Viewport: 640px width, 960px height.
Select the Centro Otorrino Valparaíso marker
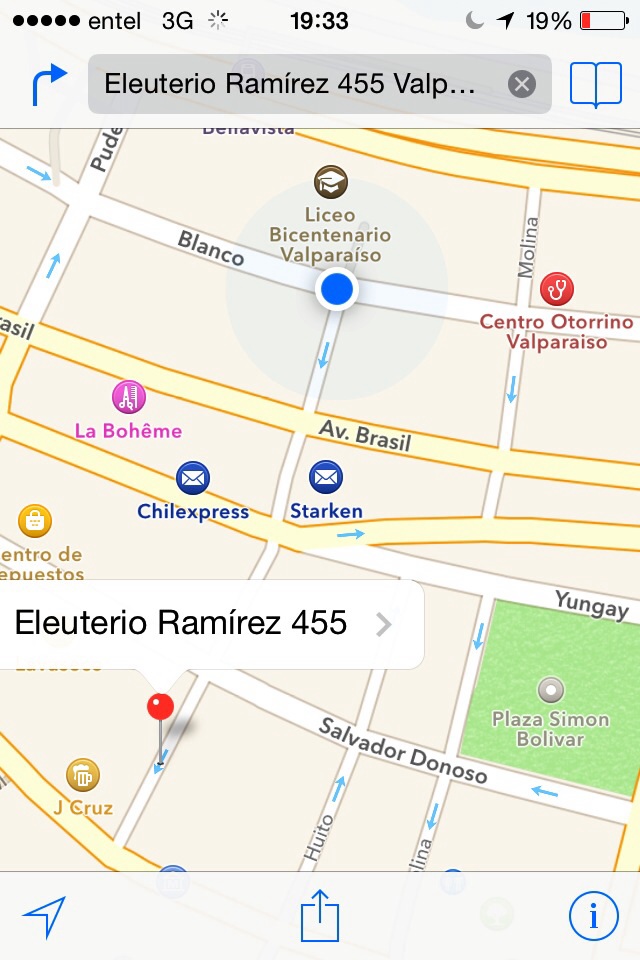[x=557, y=290]
